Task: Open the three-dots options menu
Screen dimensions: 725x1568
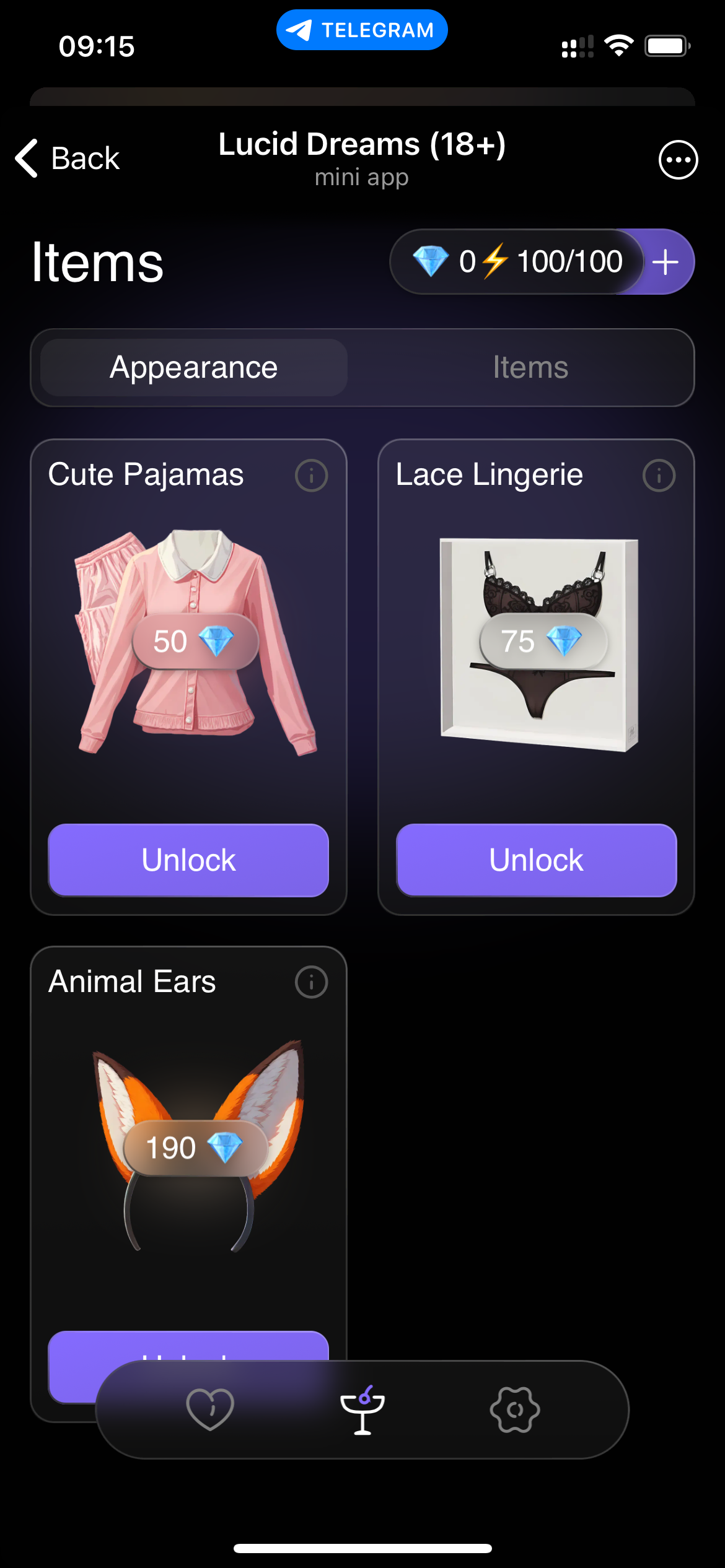Action: click(x=677, y=159)
